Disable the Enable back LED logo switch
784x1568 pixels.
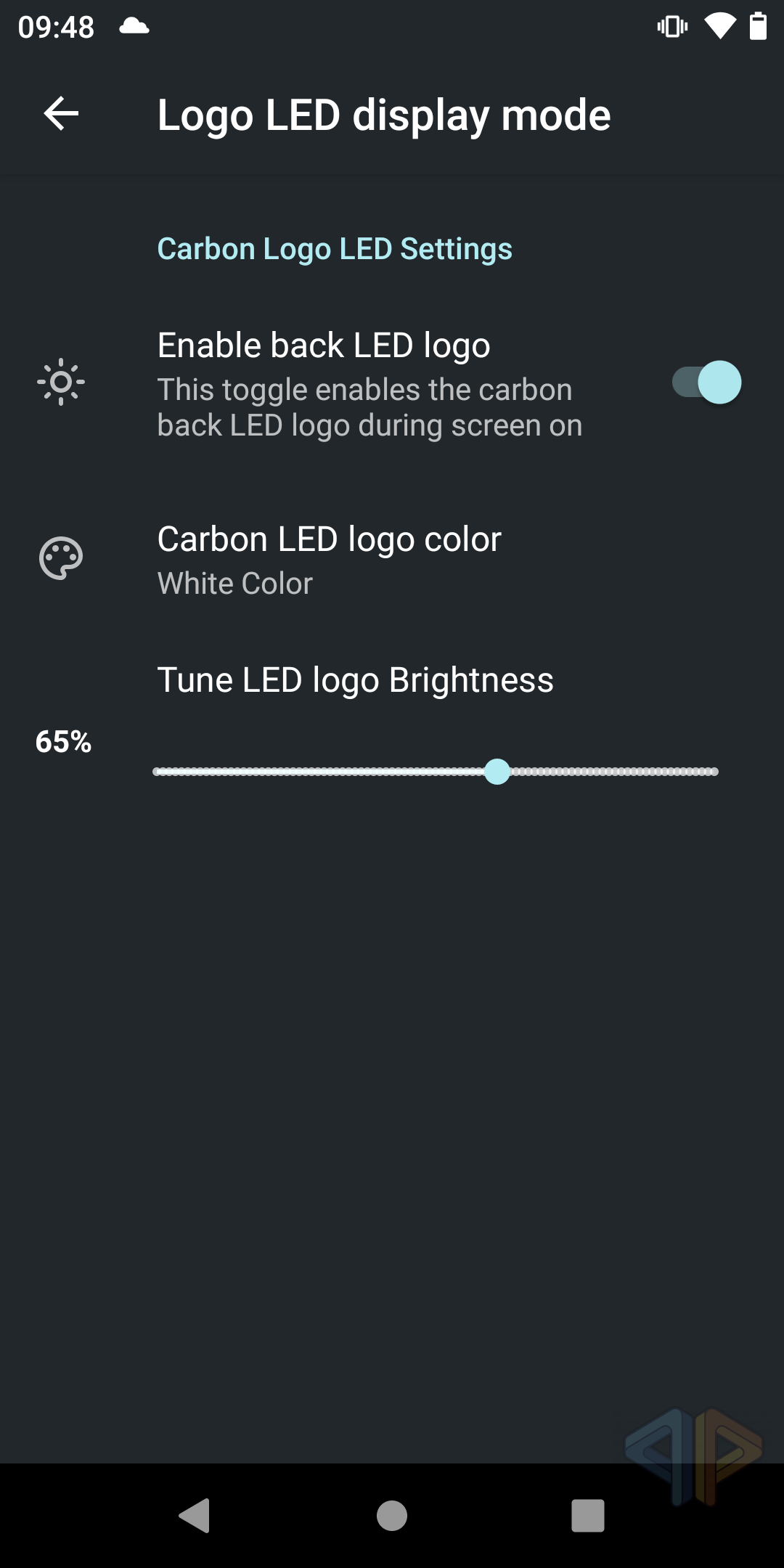click(706, 383)
